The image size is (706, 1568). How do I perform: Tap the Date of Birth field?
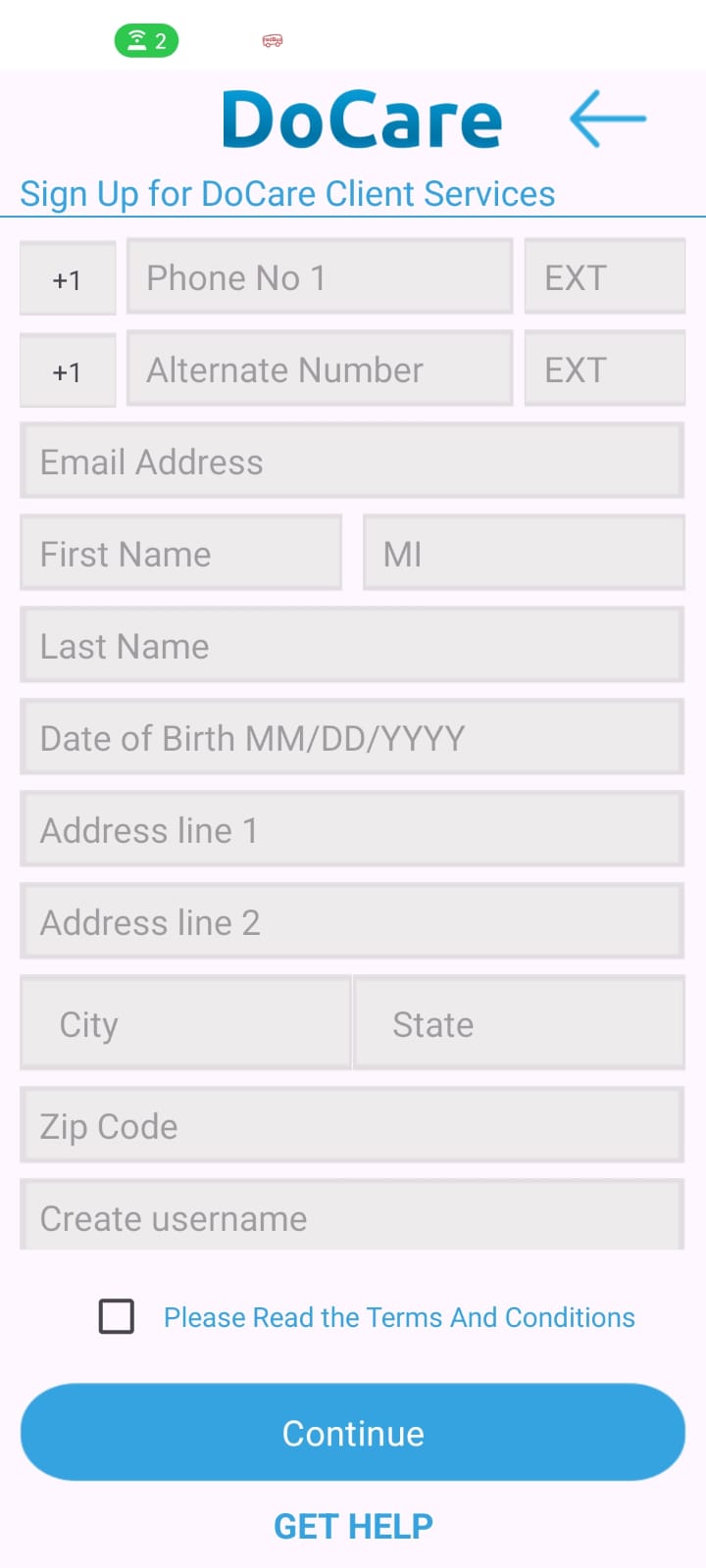coord(352,738)
